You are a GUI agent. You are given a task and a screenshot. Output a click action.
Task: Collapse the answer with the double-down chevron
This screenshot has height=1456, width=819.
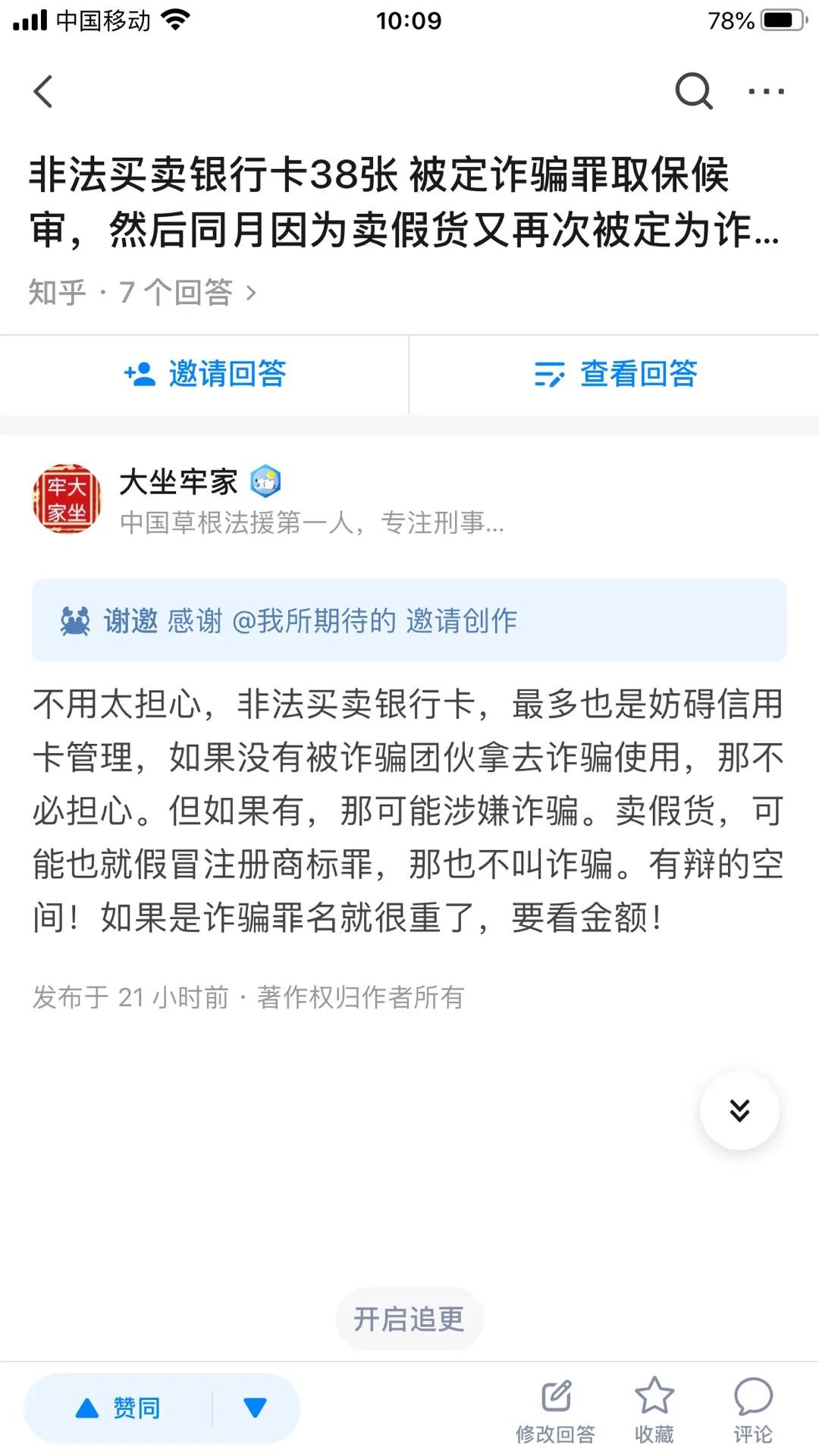[738, 1109]
